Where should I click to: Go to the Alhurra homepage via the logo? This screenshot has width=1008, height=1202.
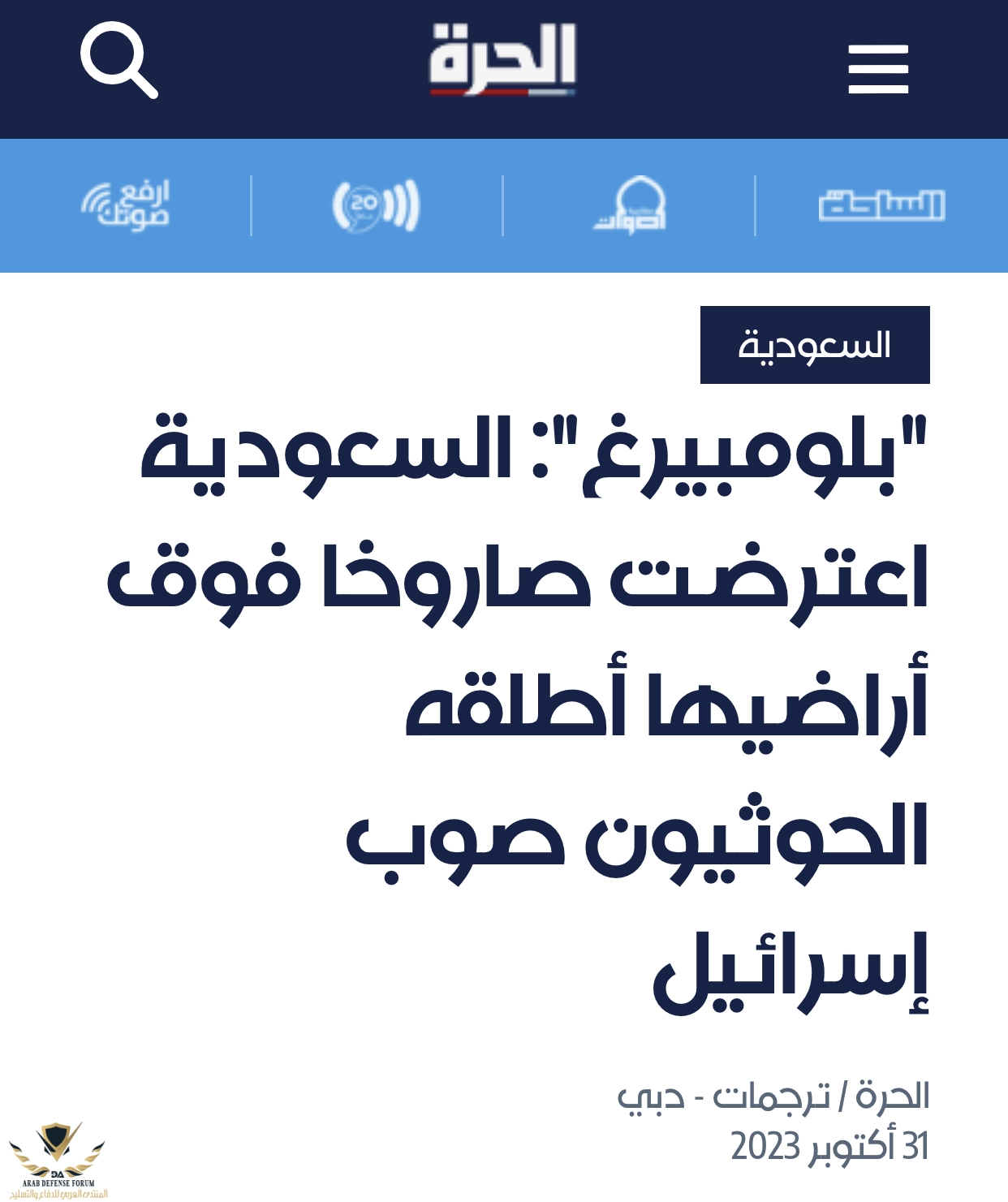pyautogui.click(x=503, y=58)
